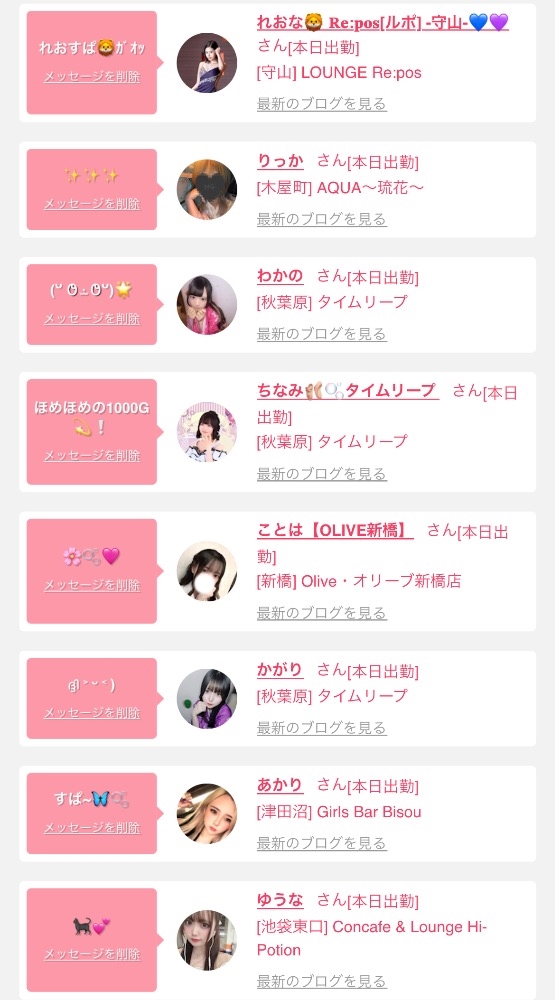555x1000 pixels.
Task: View れおな's latest blog
Action: point(322,103)
